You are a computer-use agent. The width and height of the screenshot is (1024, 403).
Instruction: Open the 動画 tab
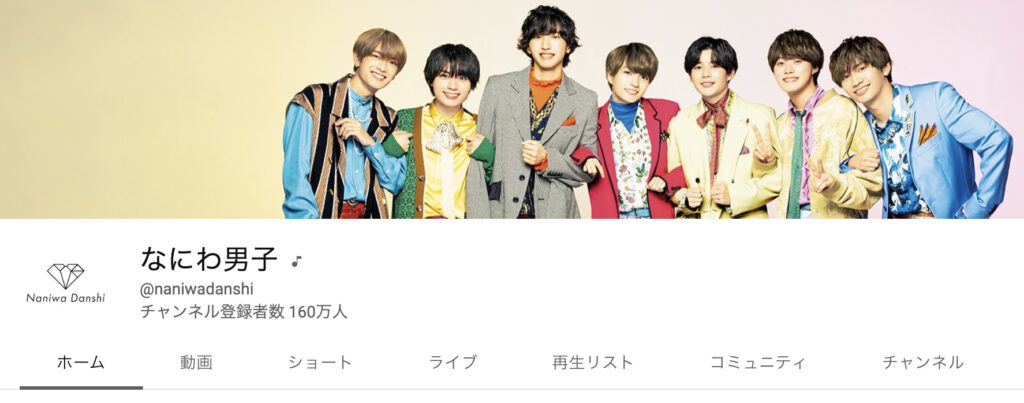196,362
